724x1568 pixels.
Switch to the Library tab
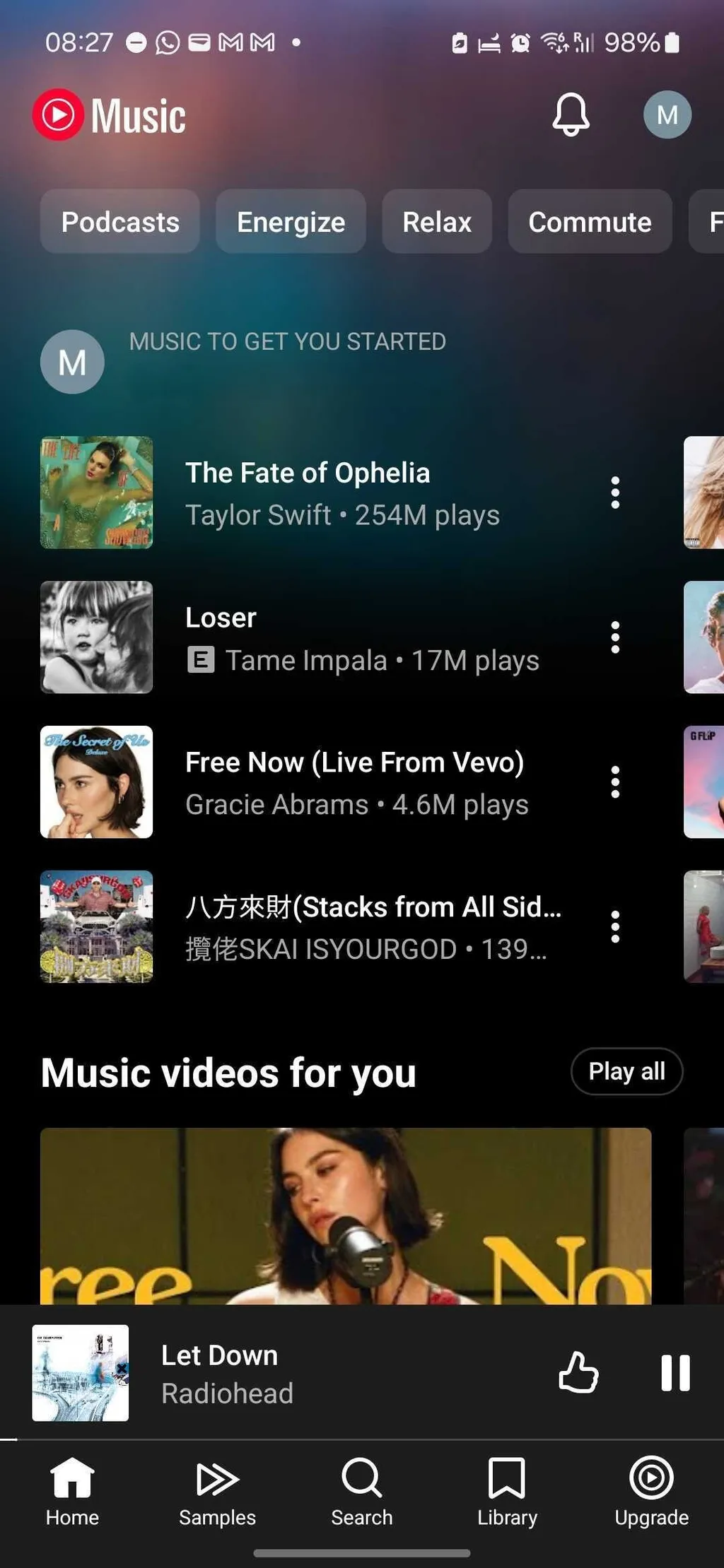pyautogui.click(x=507, y=1492)
